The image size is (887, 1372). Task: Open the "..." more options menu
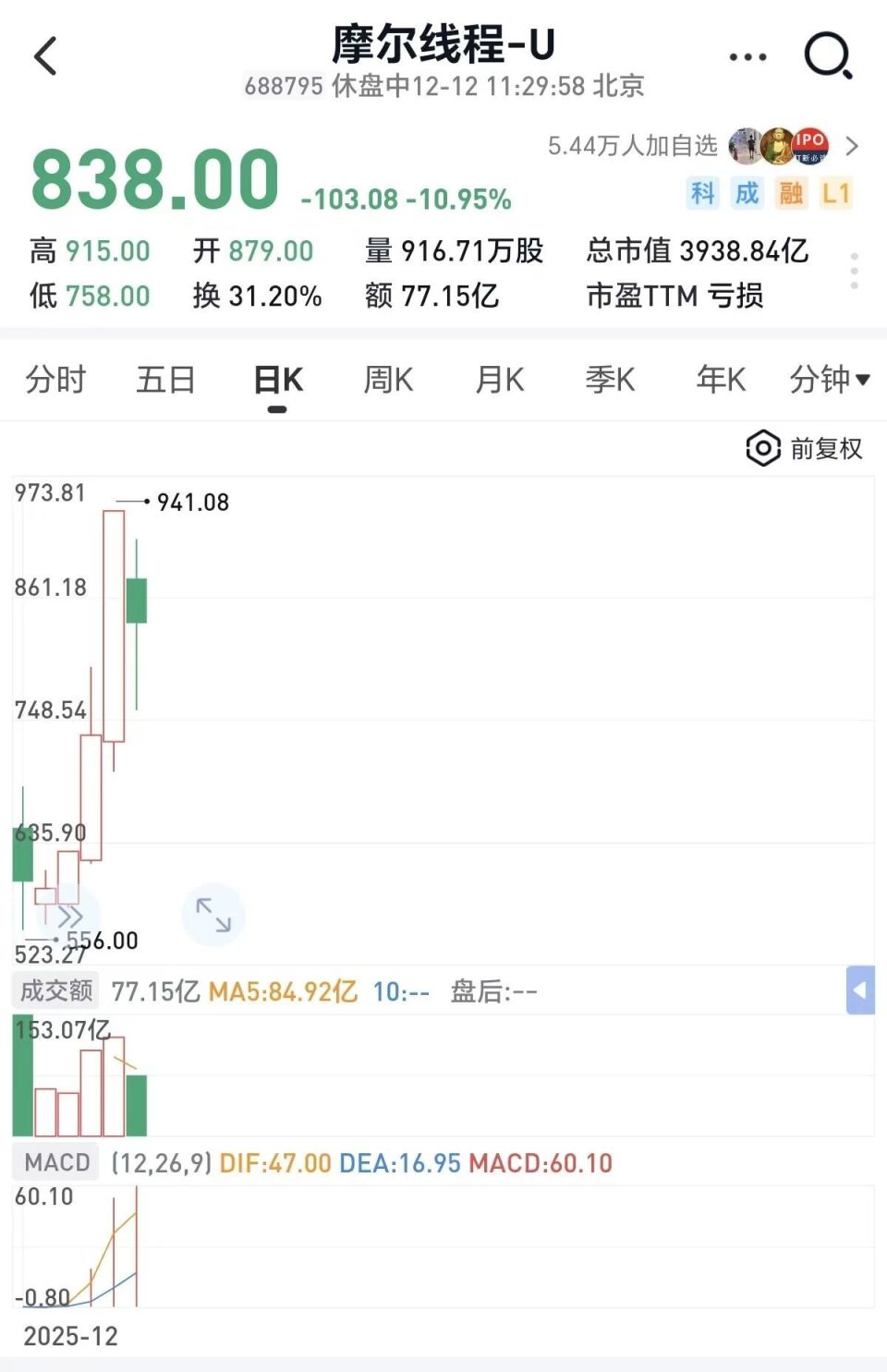pos(746,55)
